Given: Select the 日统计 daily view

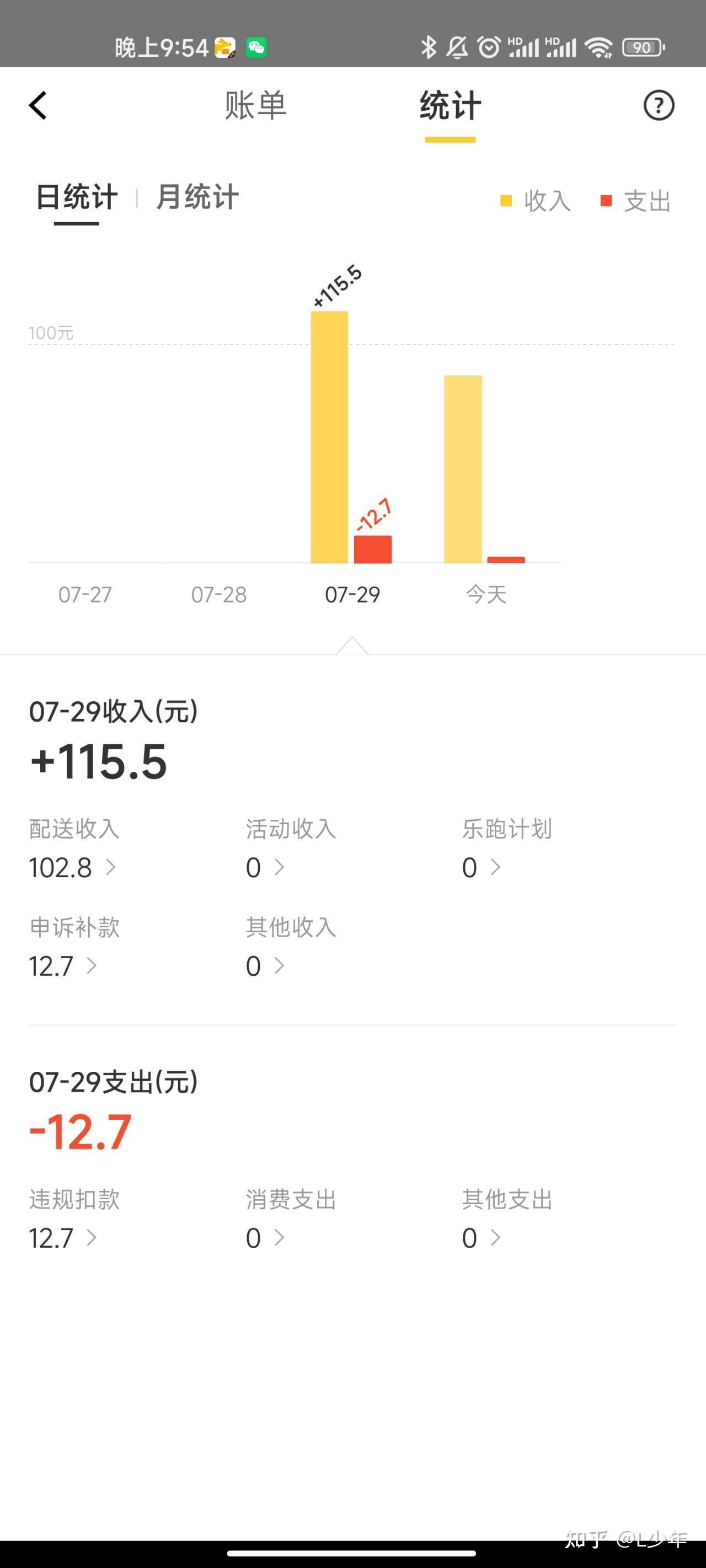Looking at the screenshot, I should (77, 197).
